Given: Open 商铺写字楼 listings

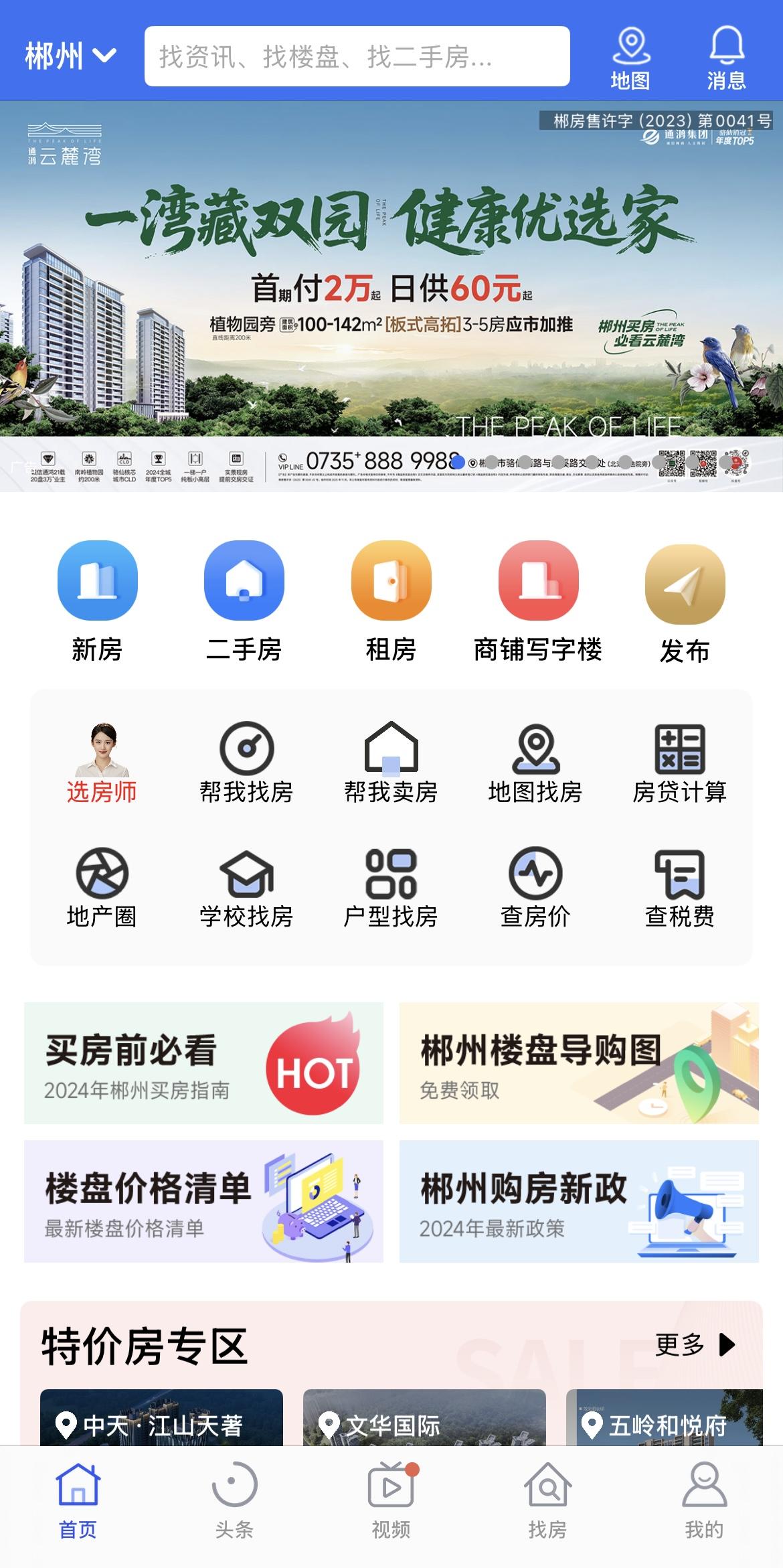Looking at the screenshot, I should [538, 600].
